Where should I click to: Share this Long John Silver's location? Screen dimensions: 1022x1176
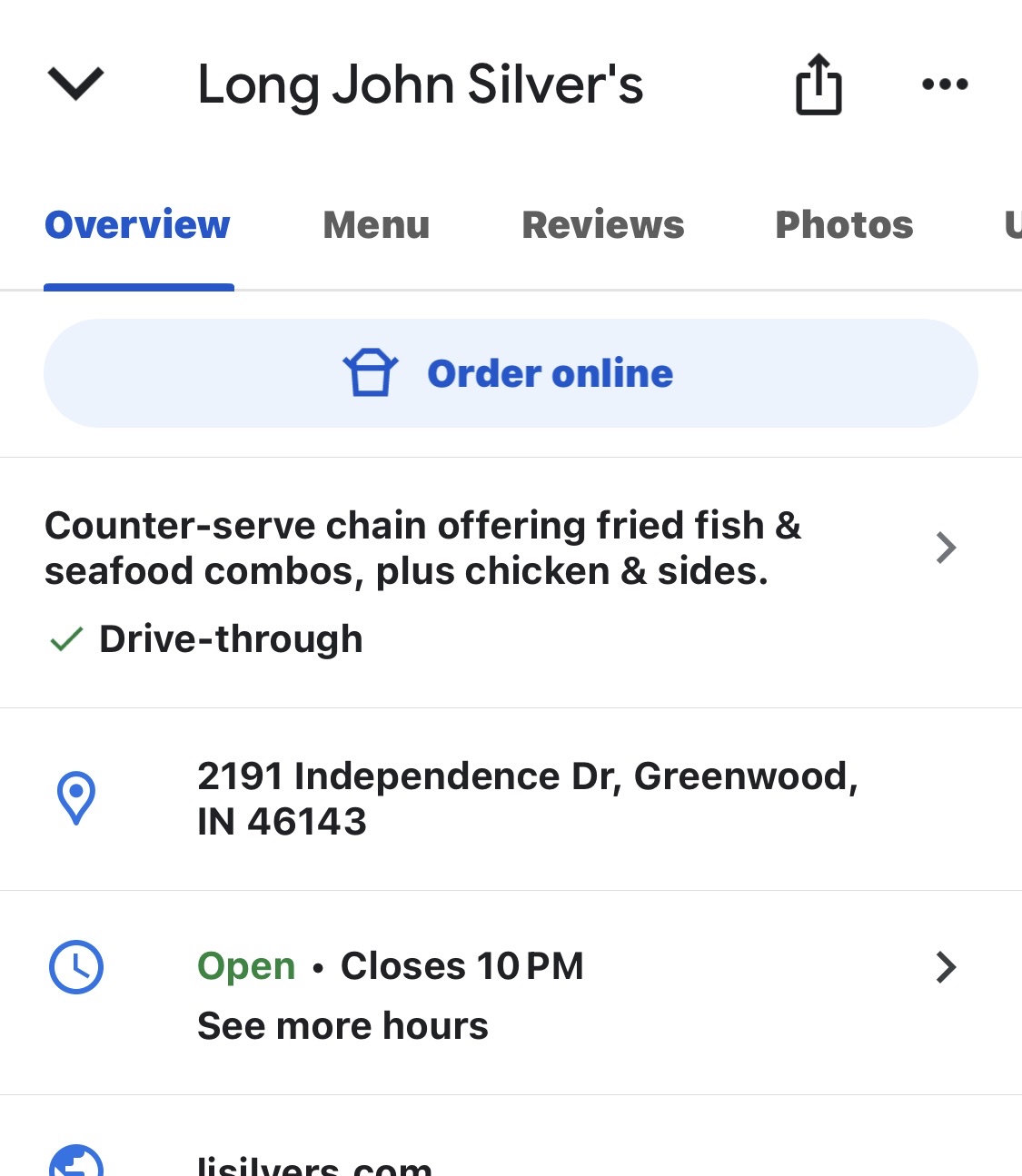pyautogui.click(x=819, y=84)
